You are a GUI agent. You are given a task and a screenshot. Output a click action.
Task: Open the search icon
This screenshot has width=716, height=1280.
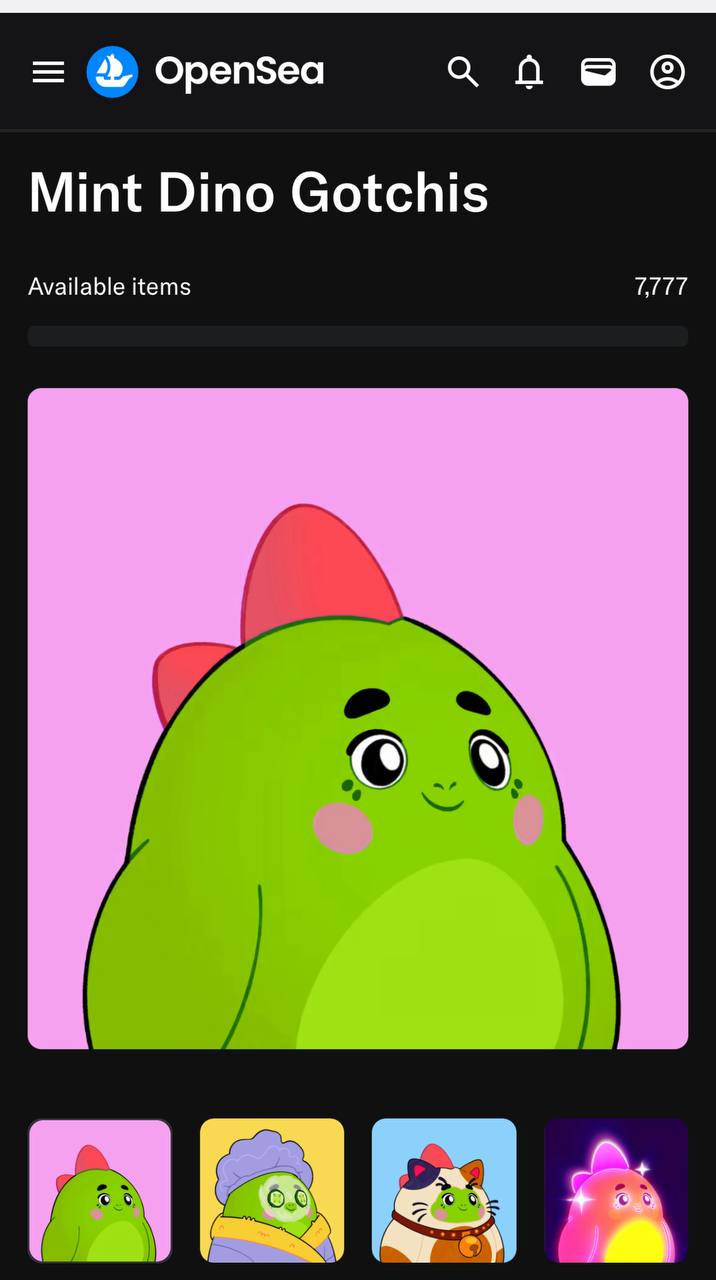pyautogui.click(x=462, y=72)
